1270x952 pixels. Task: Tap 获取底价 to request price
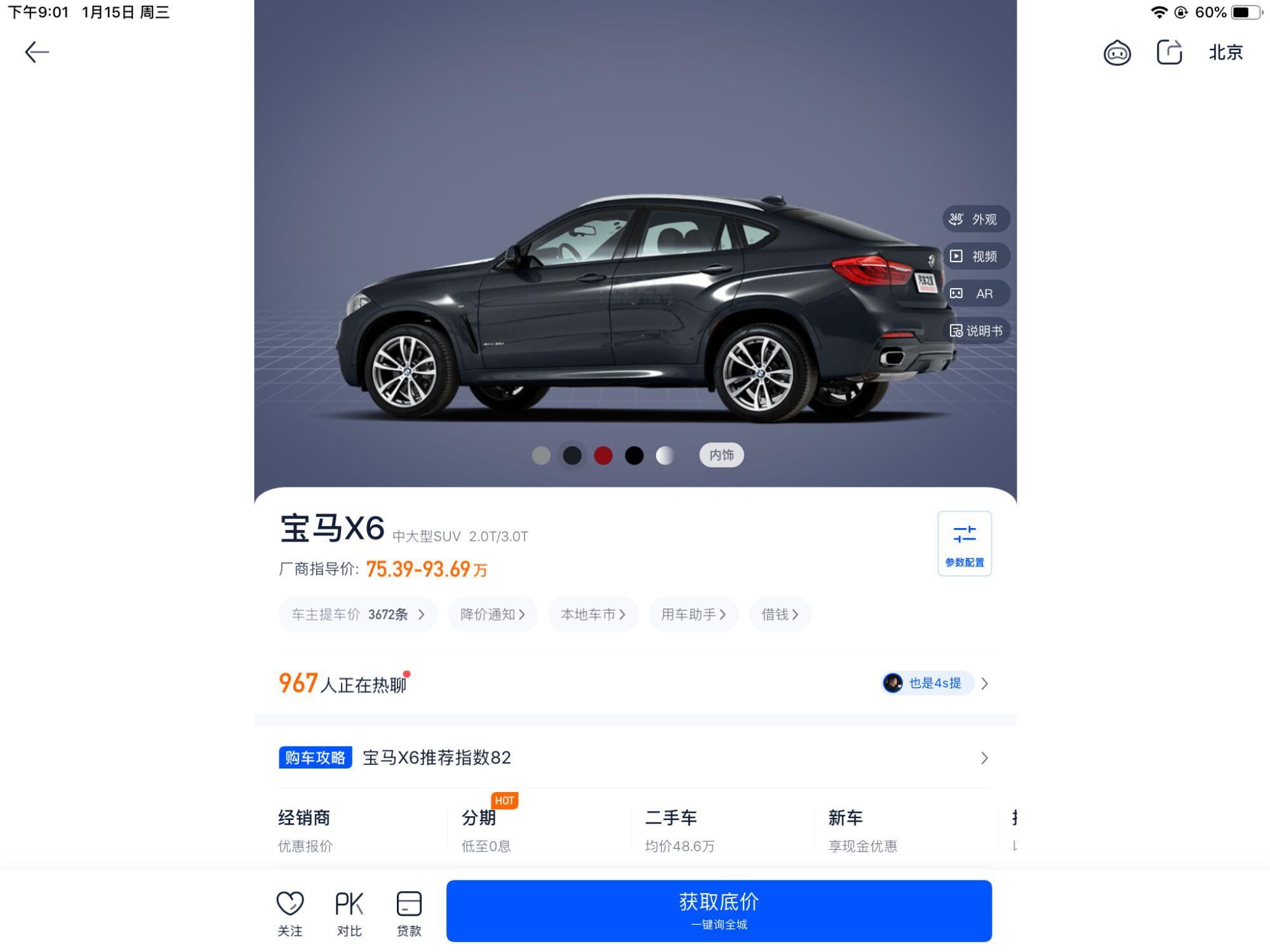point(719,911)
